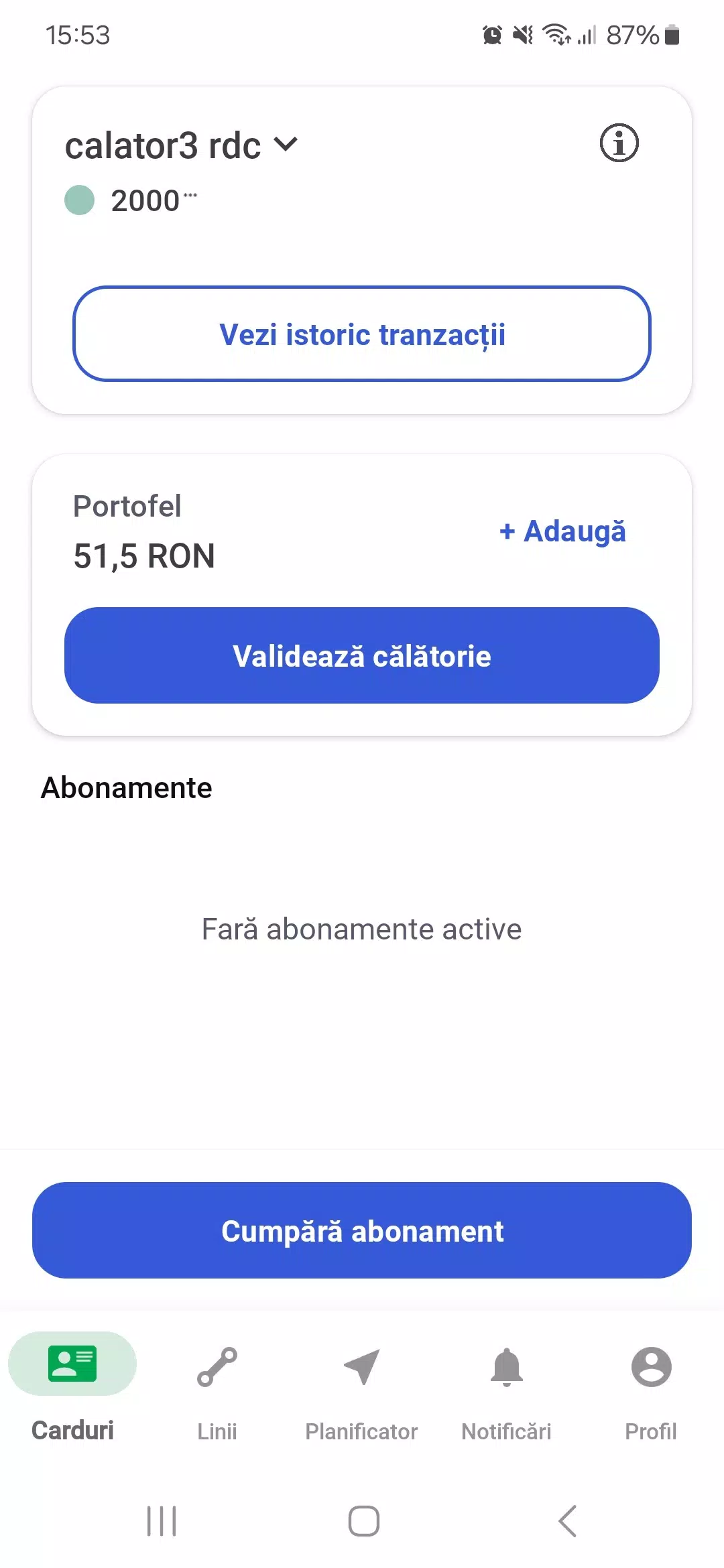Image resolution: width=724 pixels, height=1568 pixels.
Task: Collapse the card name chevron
Action: pos(284,144)
